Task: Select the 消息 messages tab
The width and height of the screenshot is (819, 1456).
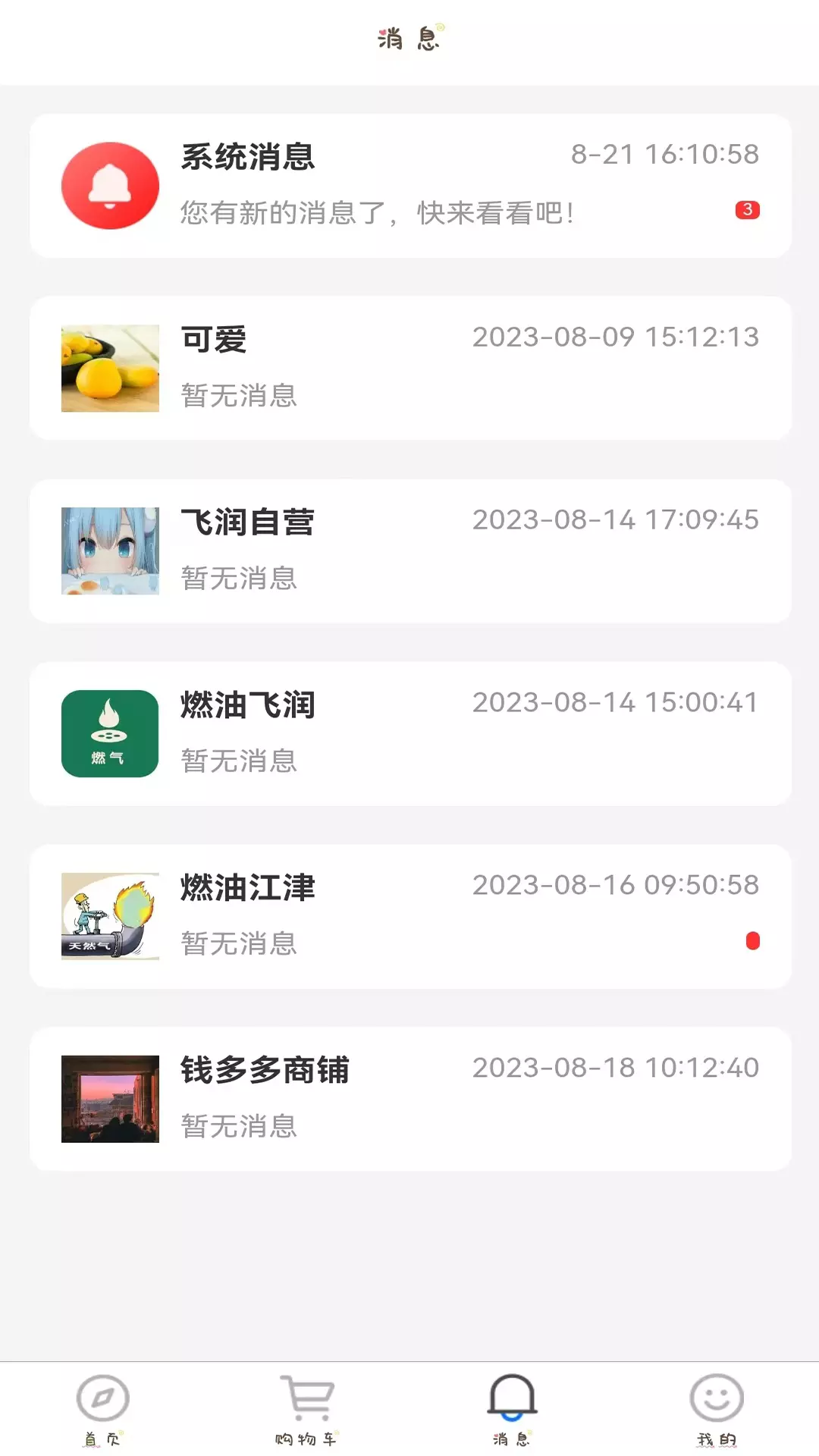Action: click(512, 1410)
